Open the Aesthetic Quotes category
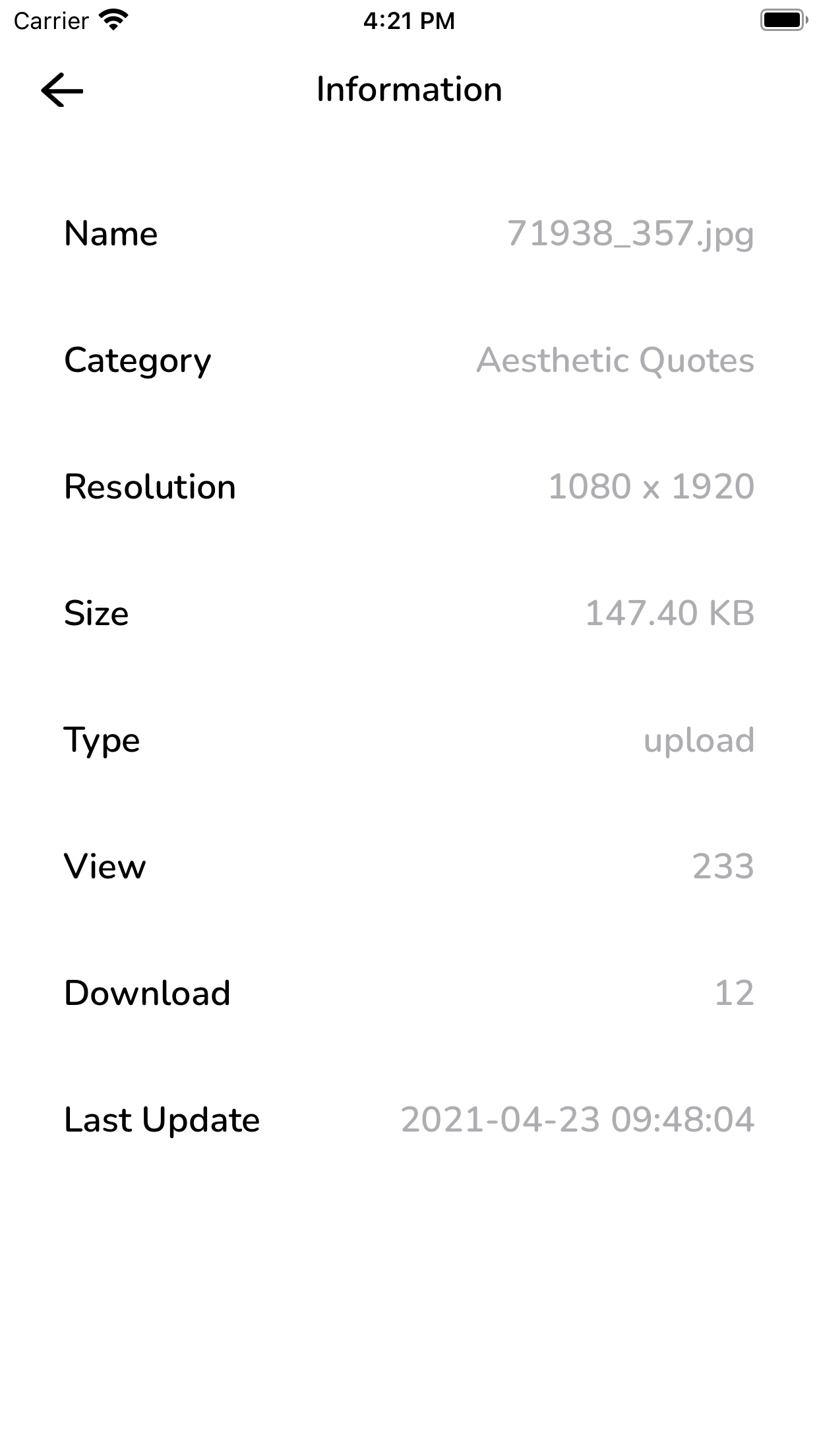This screenshot has height=1456, width=819. point(615,361)
